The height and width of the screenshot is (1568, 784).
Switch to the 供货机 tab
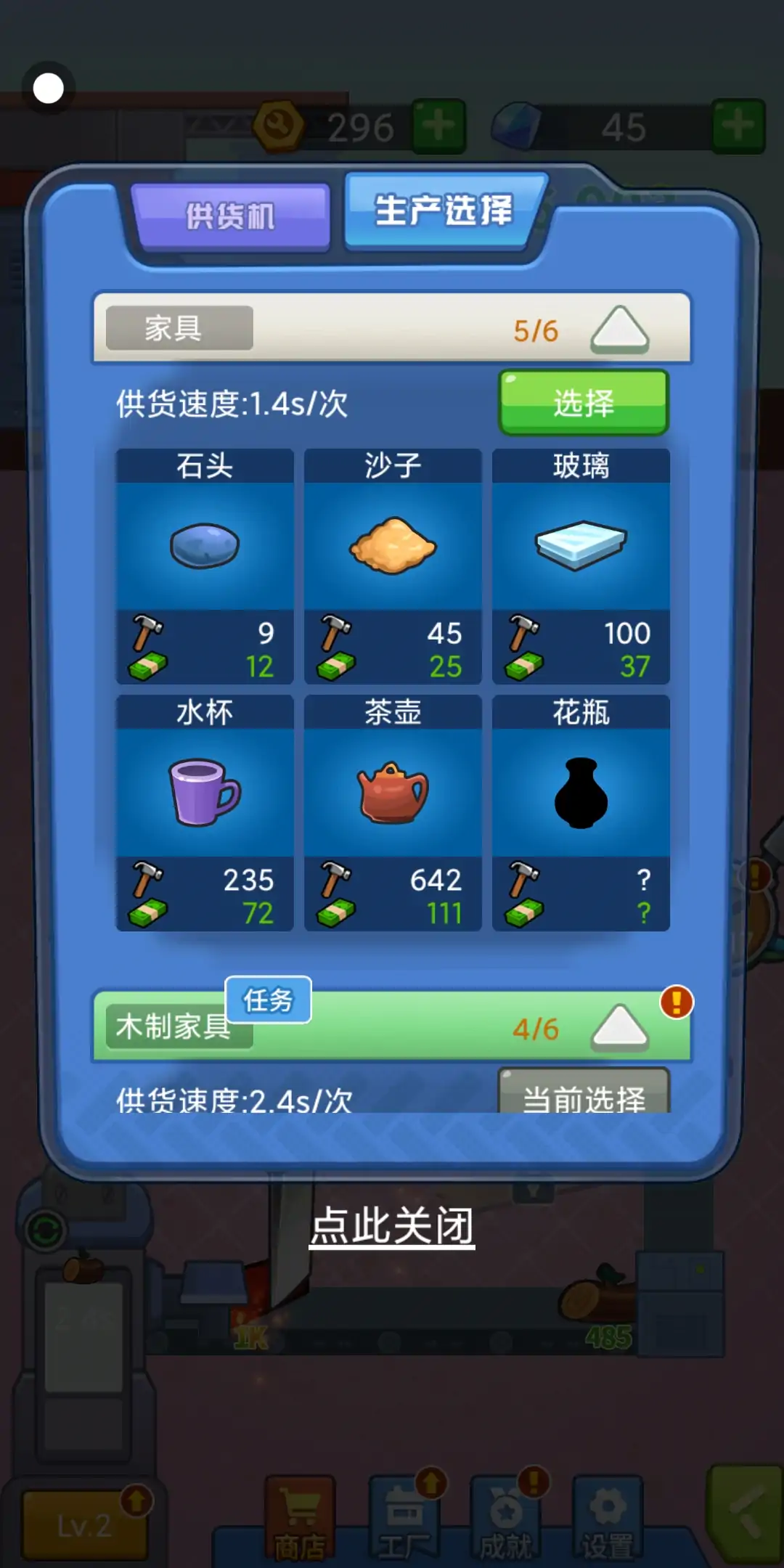coord(230,216)
